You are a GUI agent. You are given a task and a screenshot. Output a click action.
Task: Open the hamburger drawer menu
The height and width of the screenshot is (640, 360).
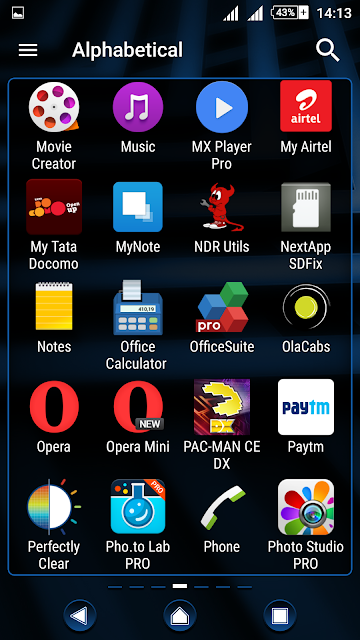(x=28, y=50)
